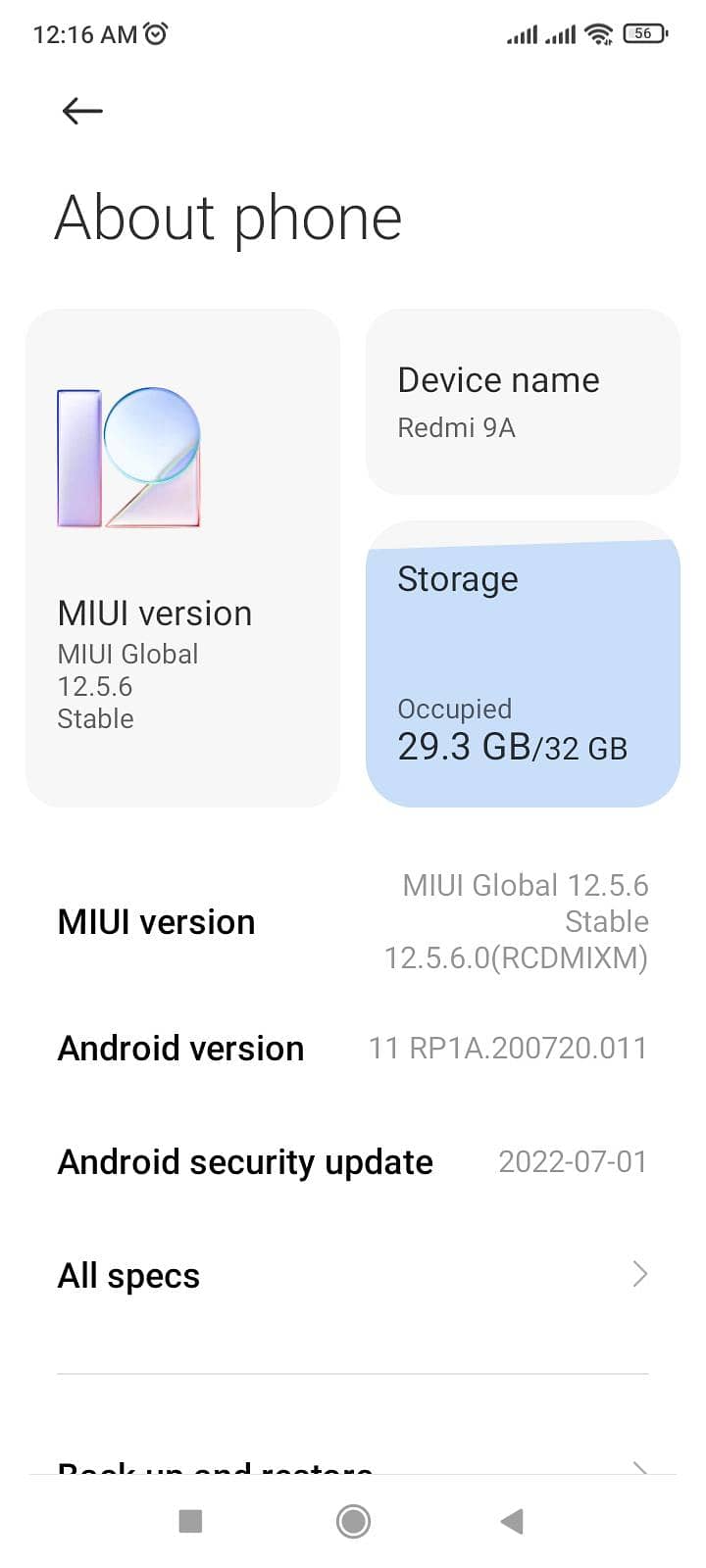Go back using the top arrow
This screenshot has width=706, height=1568.
coord(82,111)
